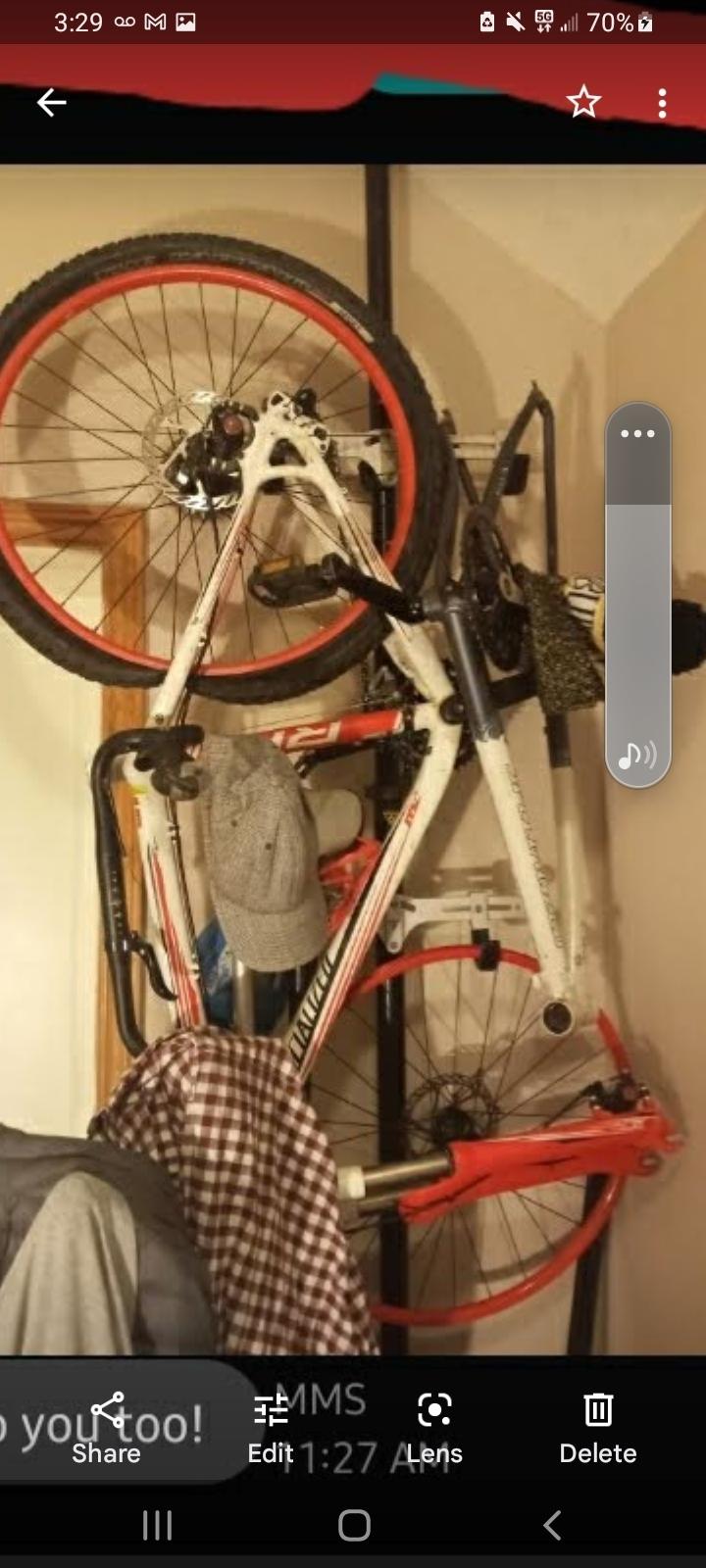Go back using the top arrow
Viewport: 706px width, 1568px height.
coord(51,102)
